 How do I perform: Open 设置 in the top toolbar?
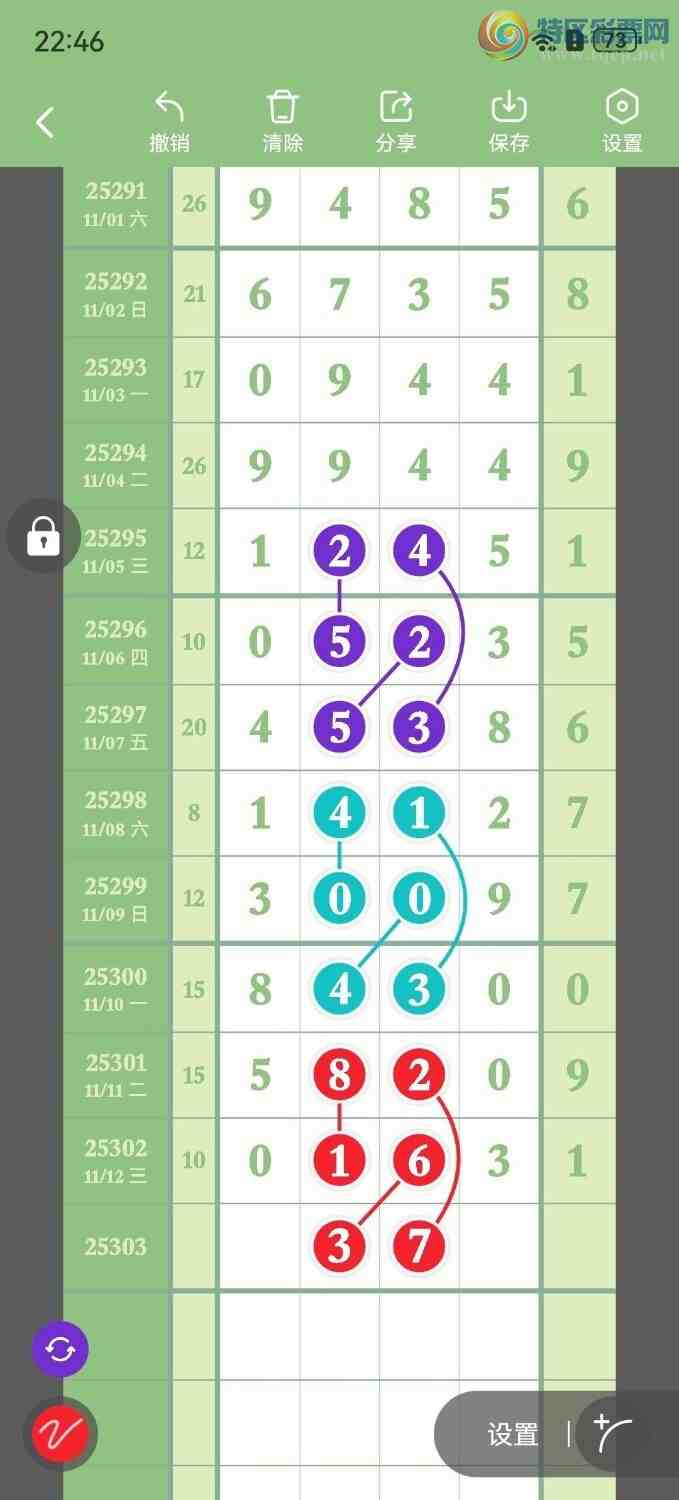click(x=622, y=122)
